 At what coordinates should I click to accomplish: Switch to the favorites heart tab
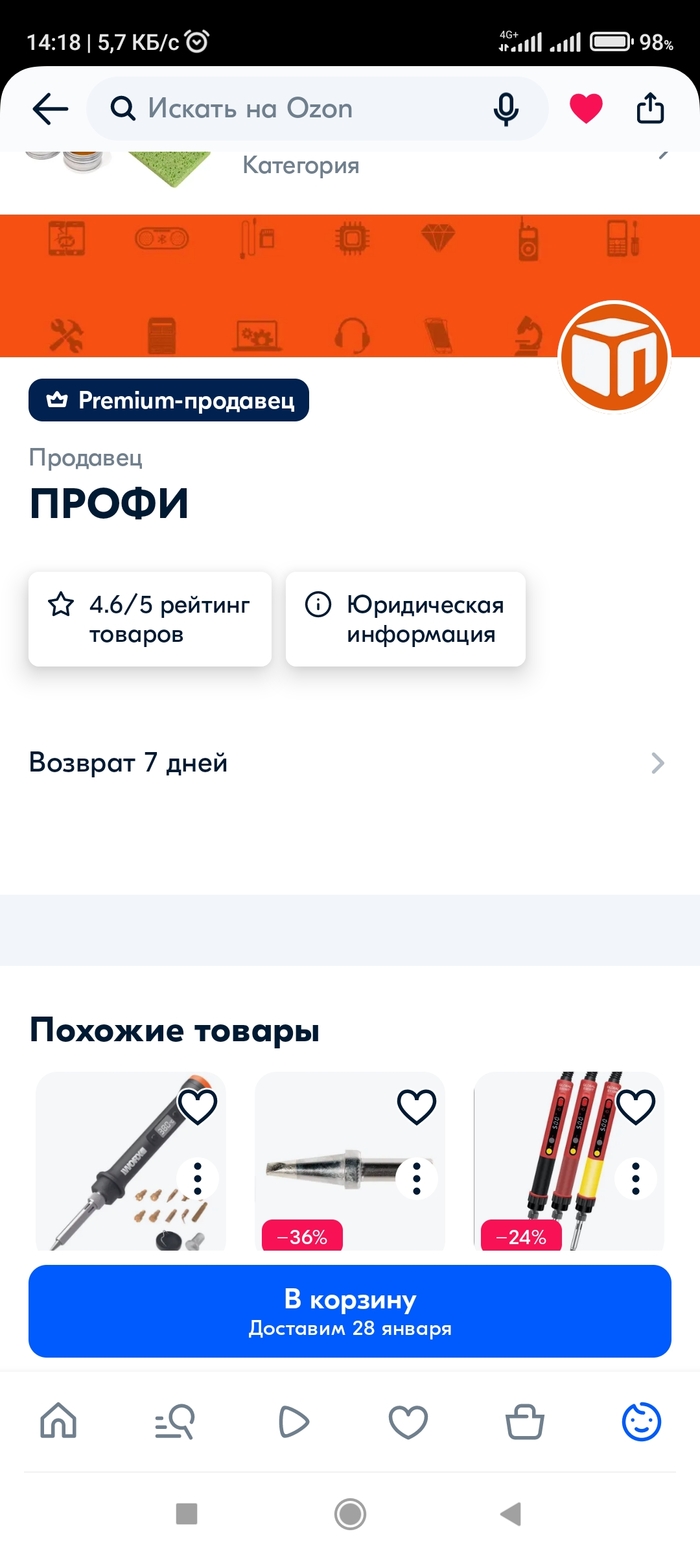pyautogui.click(x=407, y=1421)
